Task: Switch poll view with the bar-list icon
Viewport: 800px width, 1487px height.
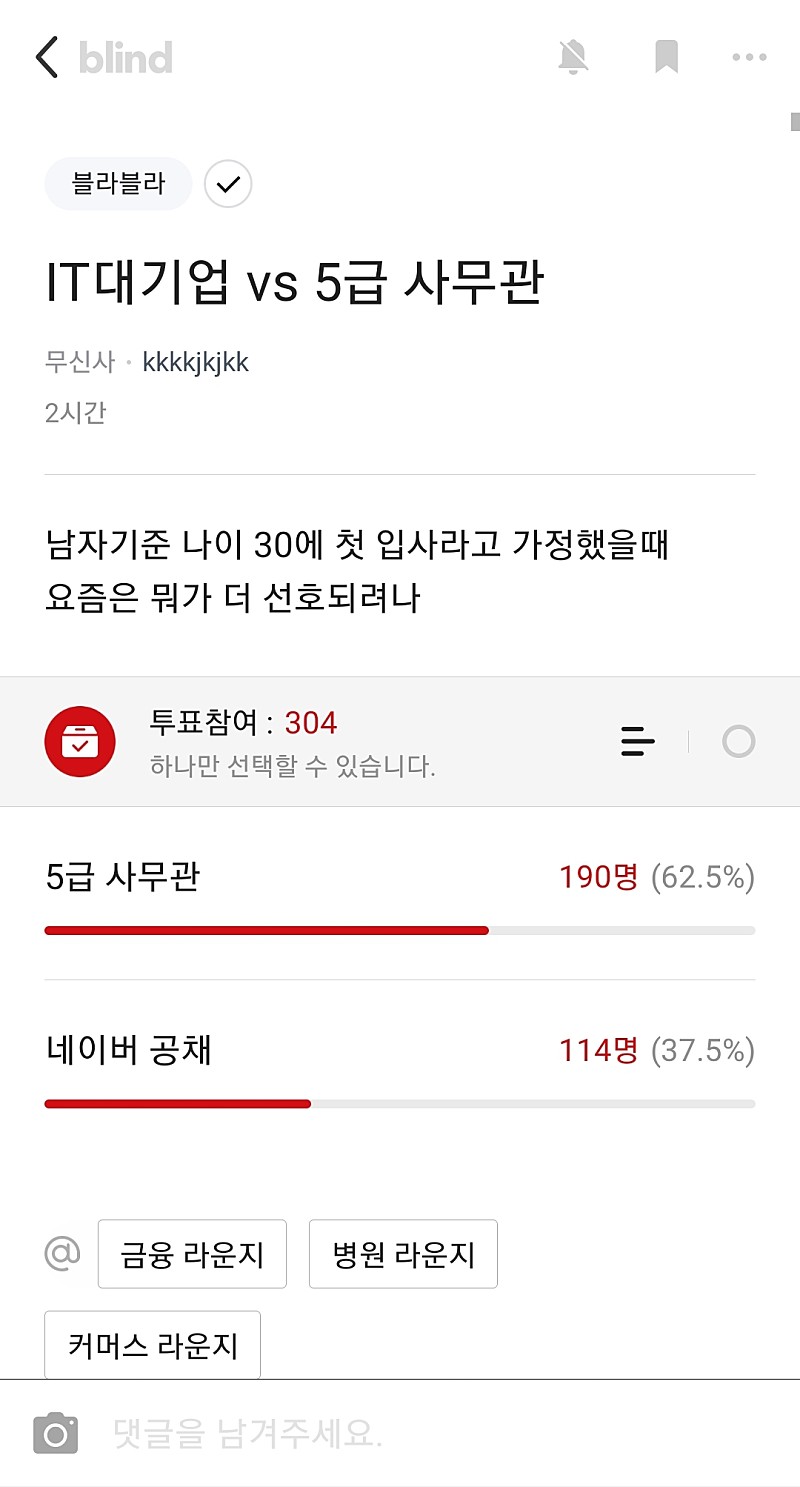Action: point(638,742)
